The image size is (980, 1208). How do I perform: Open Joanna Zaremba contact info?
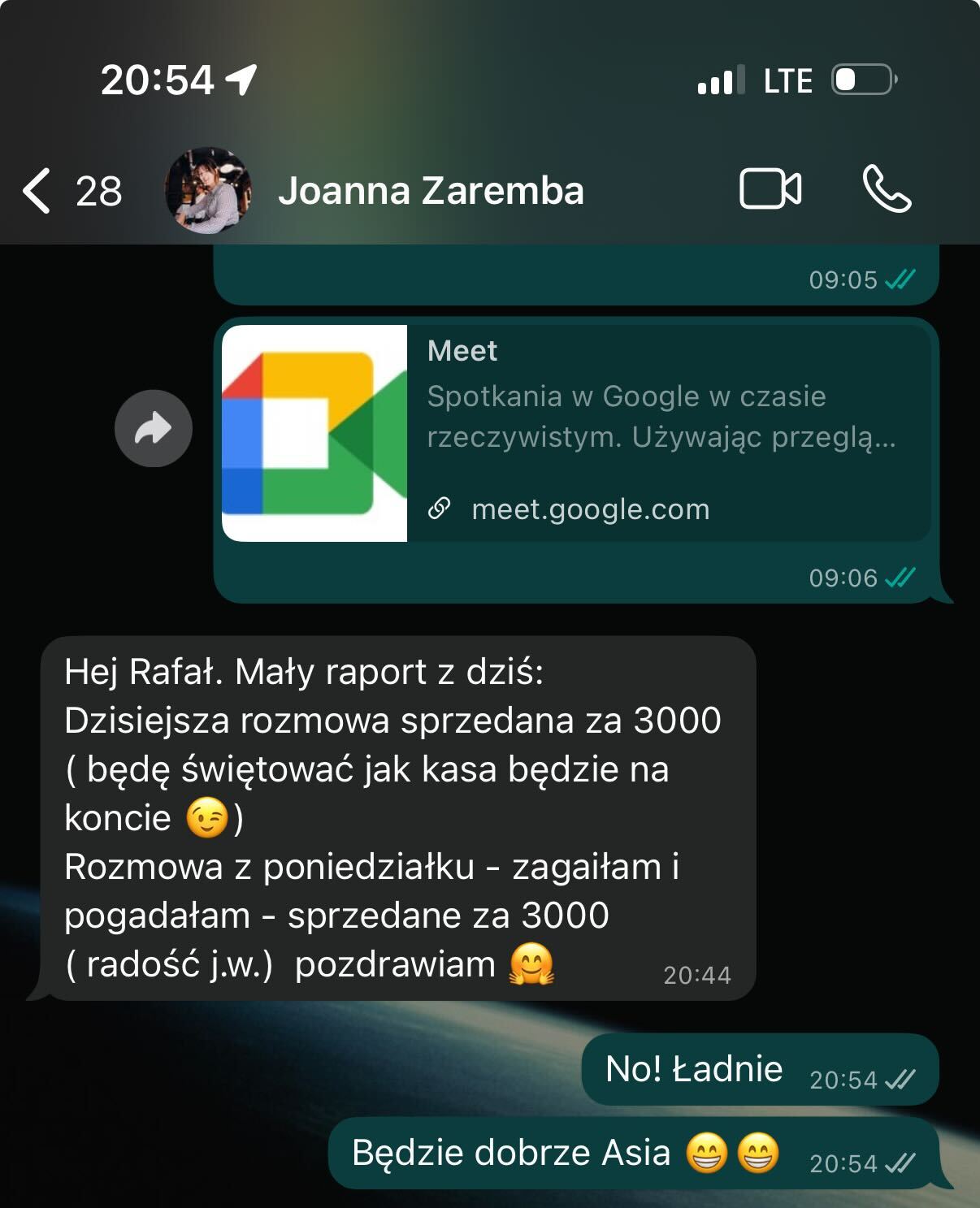pyautogui.click(x=431, y=191)
